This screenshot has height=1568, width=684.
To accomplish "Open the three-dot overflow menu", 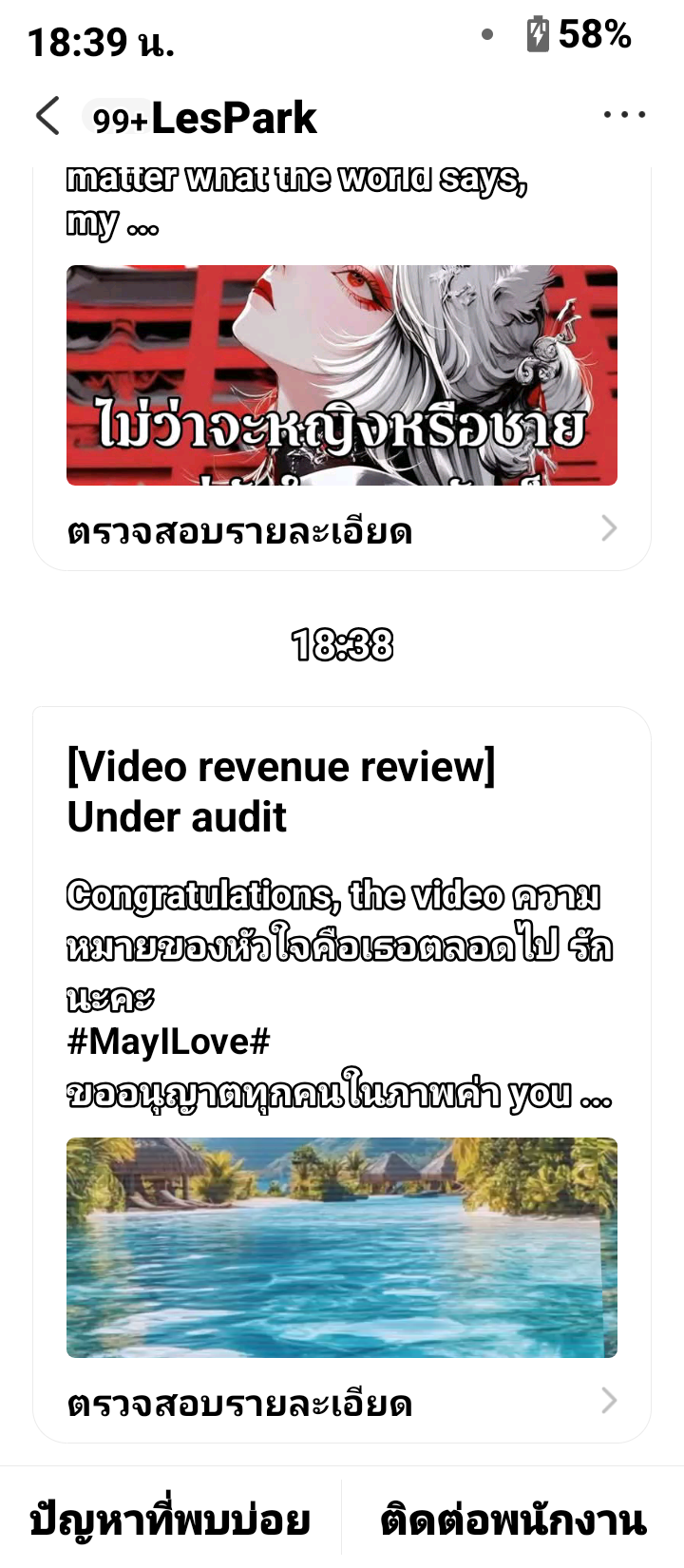I will point(624,115).
